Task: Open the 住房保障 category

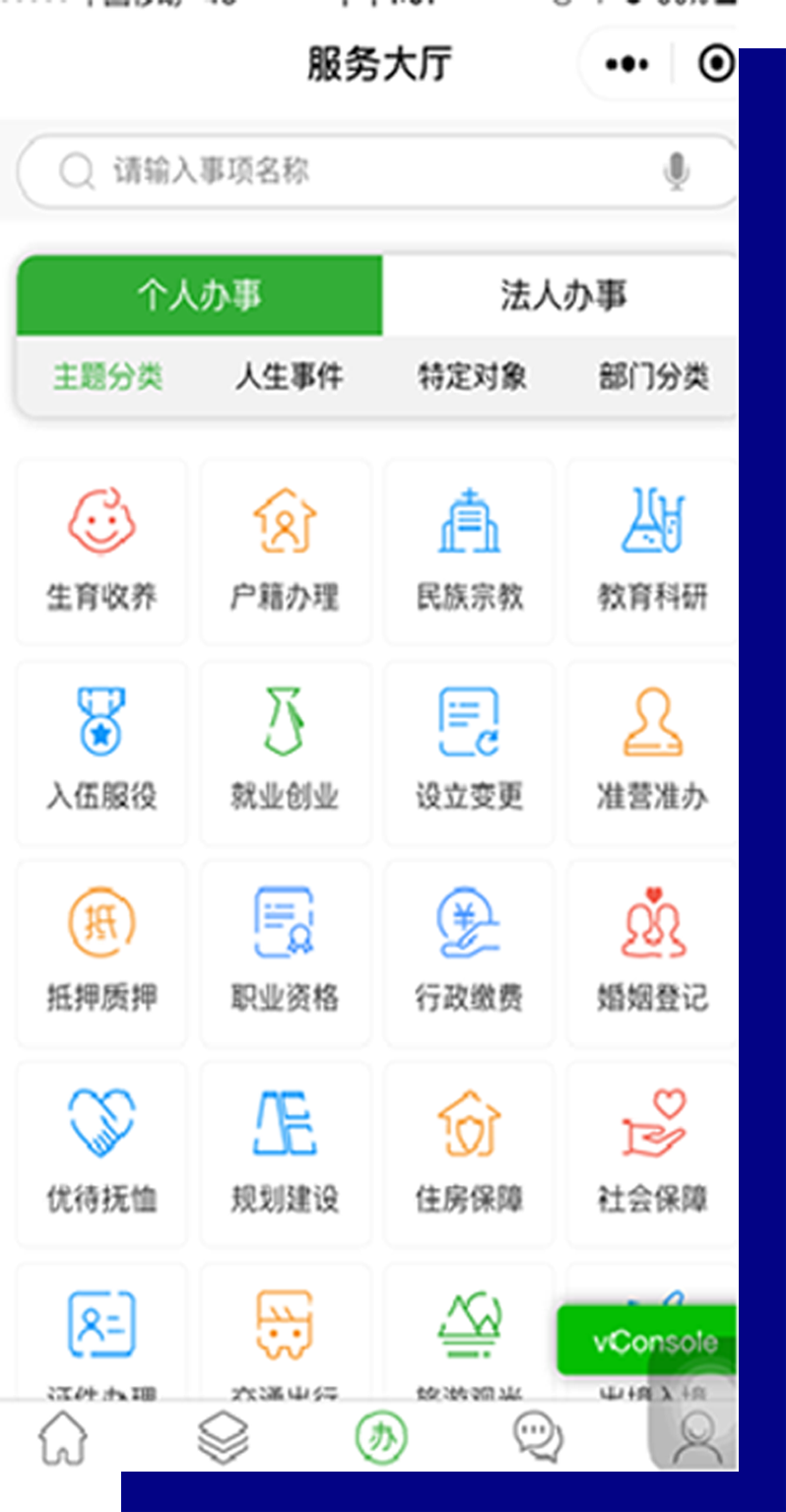Action: (x=469, y=1154)
